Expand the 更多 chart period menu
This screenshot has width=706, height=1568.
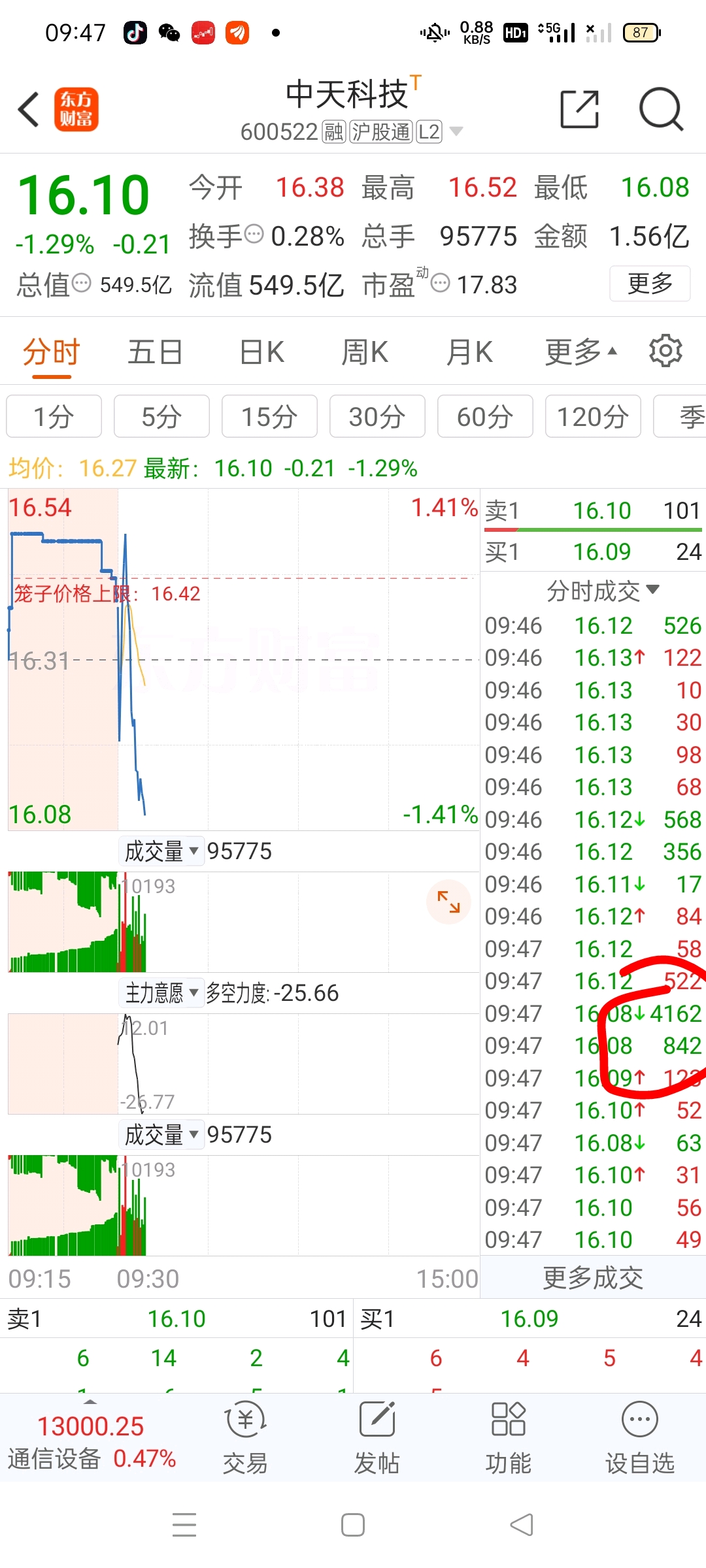[580, 352]
